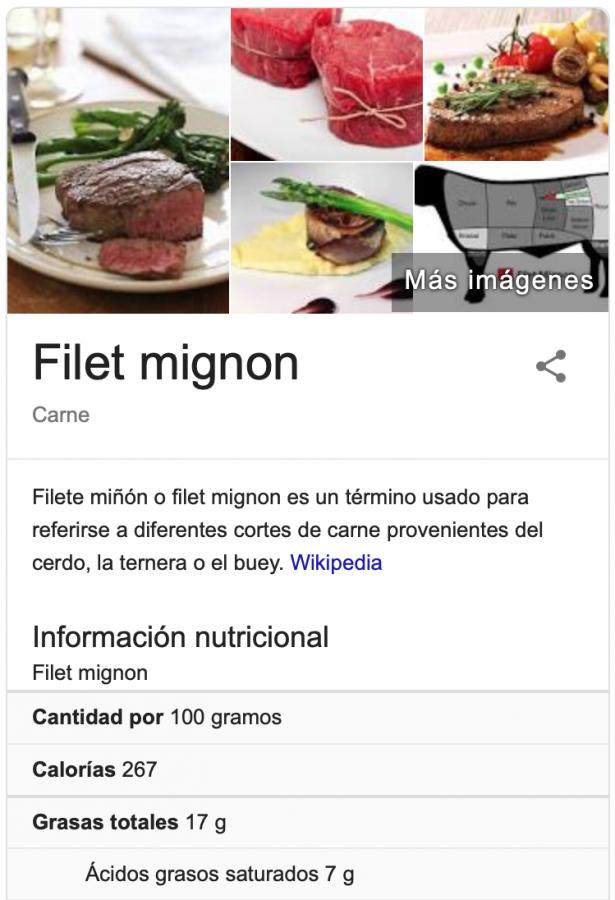View the raw filets tied with twine photo
615x900 pixels.
coord(326,84)
